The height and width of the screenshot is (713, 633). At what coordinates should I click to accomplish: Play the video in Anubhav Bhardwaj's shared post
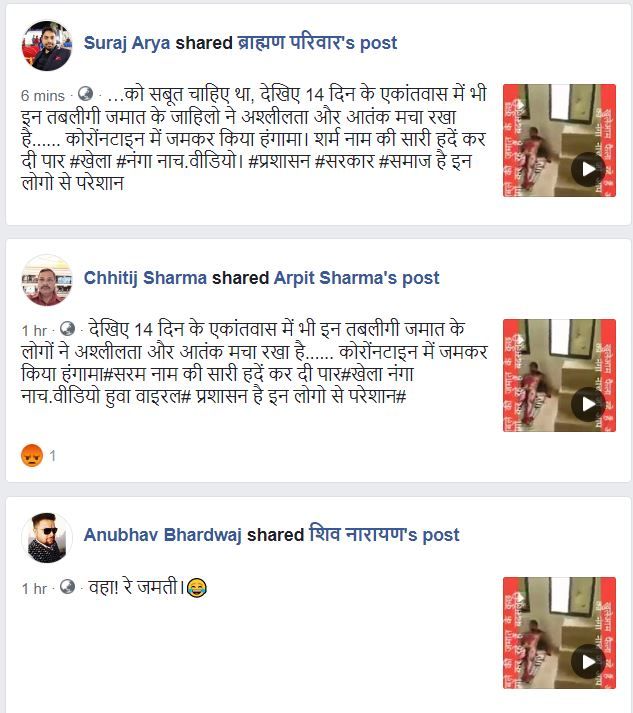point(588,661)
